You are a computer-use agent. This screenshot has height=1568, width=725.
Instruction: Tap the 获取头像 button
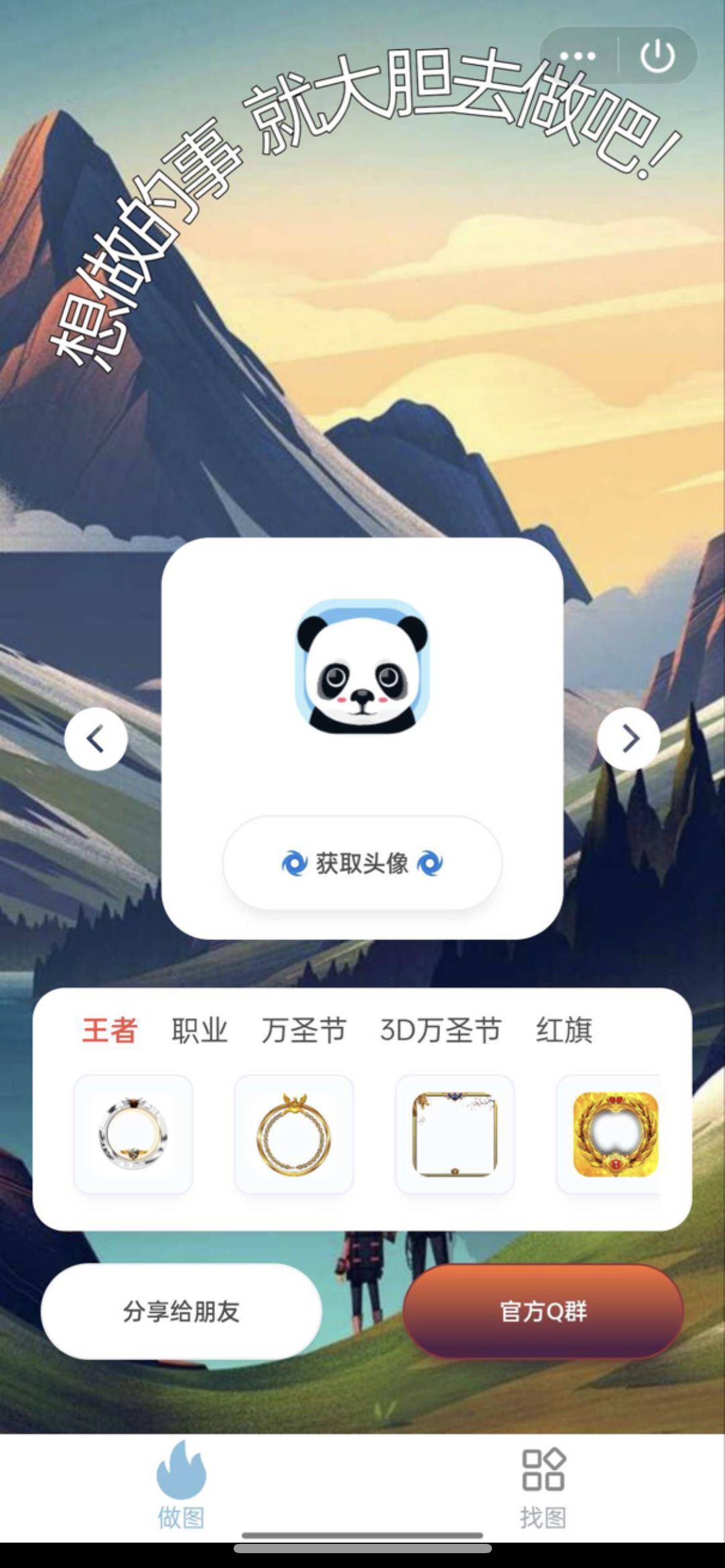(x=362, y=863)
